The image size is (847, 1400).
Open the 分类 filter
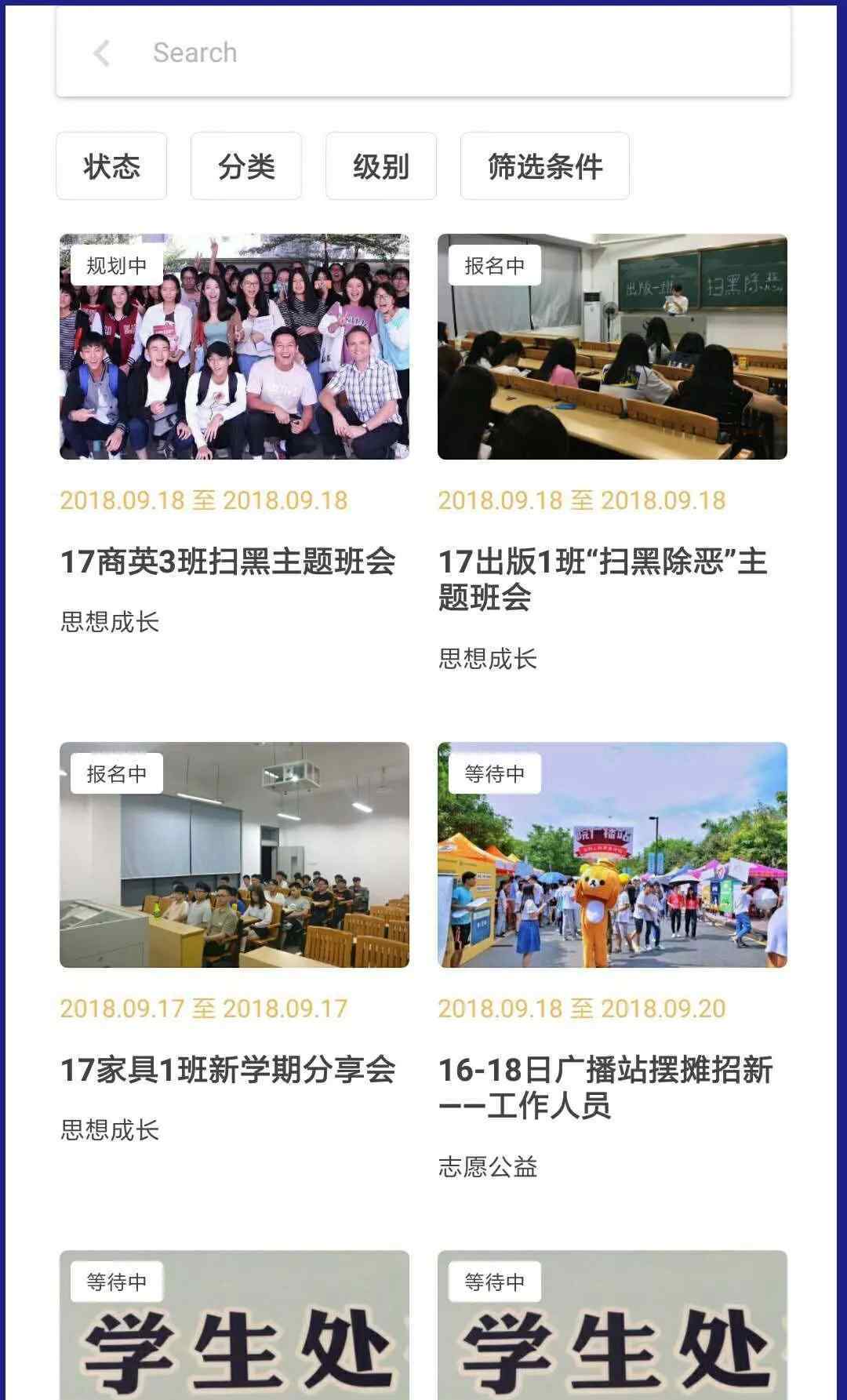click(246, 166)
